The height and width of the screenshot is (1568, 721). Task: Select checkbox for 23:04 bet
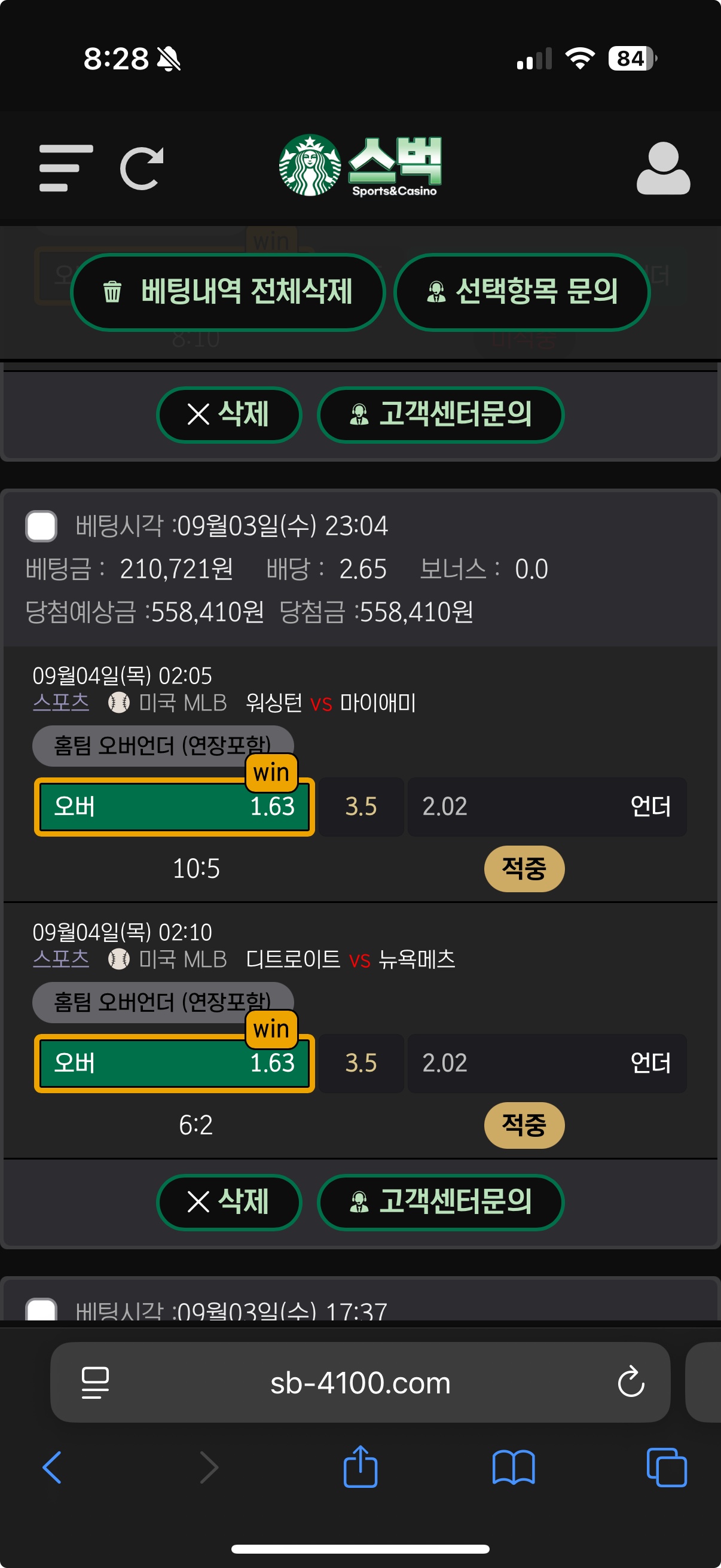41,526
